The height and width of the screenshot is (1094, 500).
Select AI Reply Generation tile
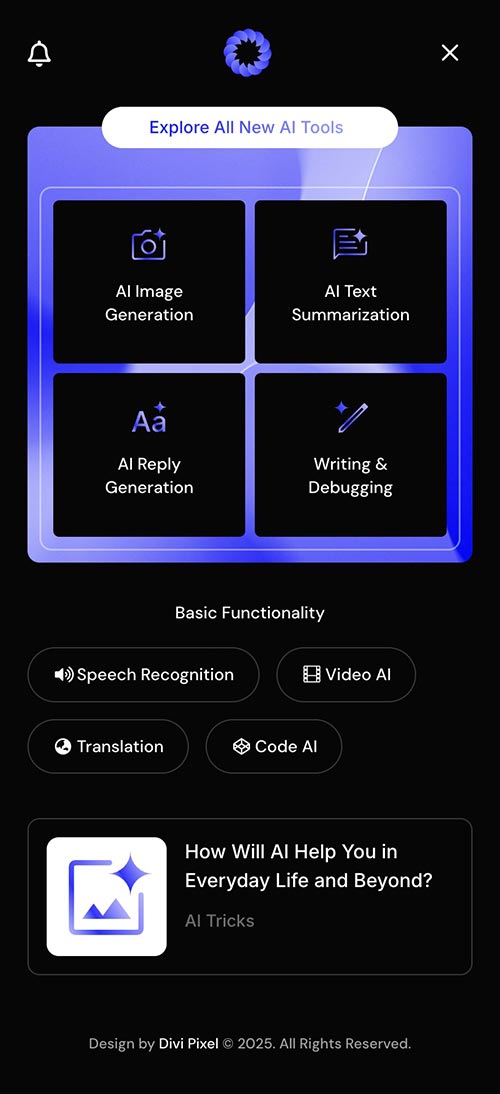tap(149, 455)
